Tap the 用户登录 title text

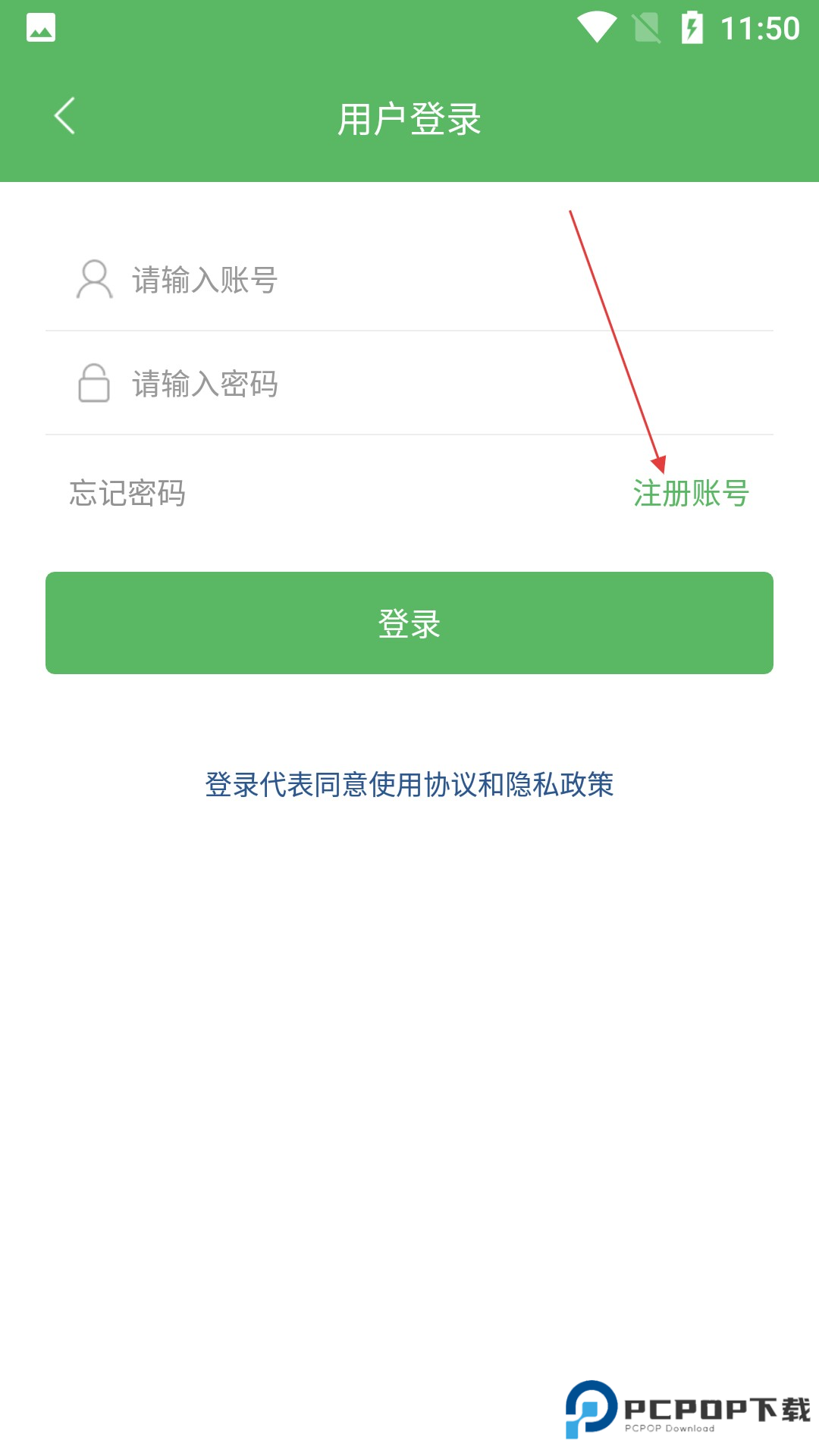409,115
